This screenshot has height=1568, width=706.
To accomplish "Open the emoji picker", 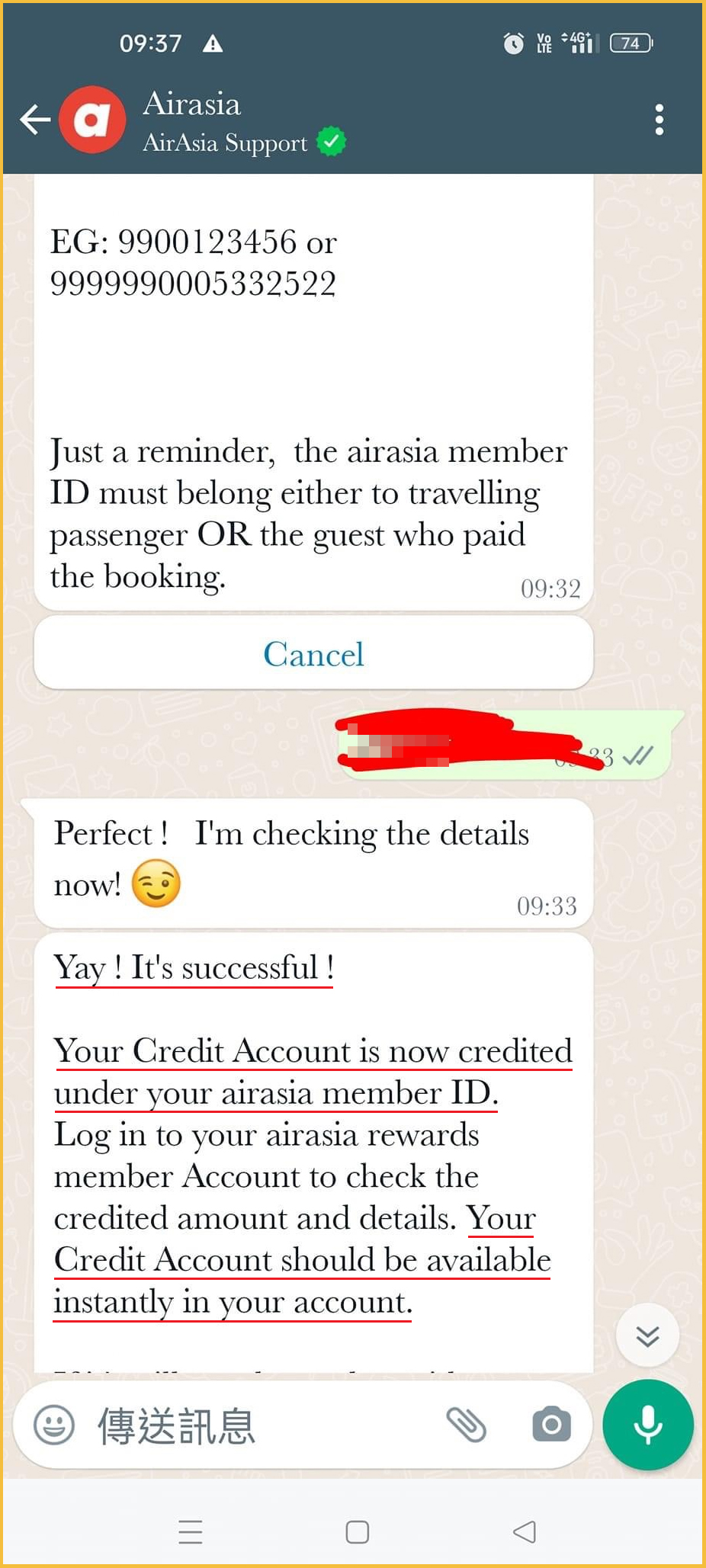I will 54,1424.
